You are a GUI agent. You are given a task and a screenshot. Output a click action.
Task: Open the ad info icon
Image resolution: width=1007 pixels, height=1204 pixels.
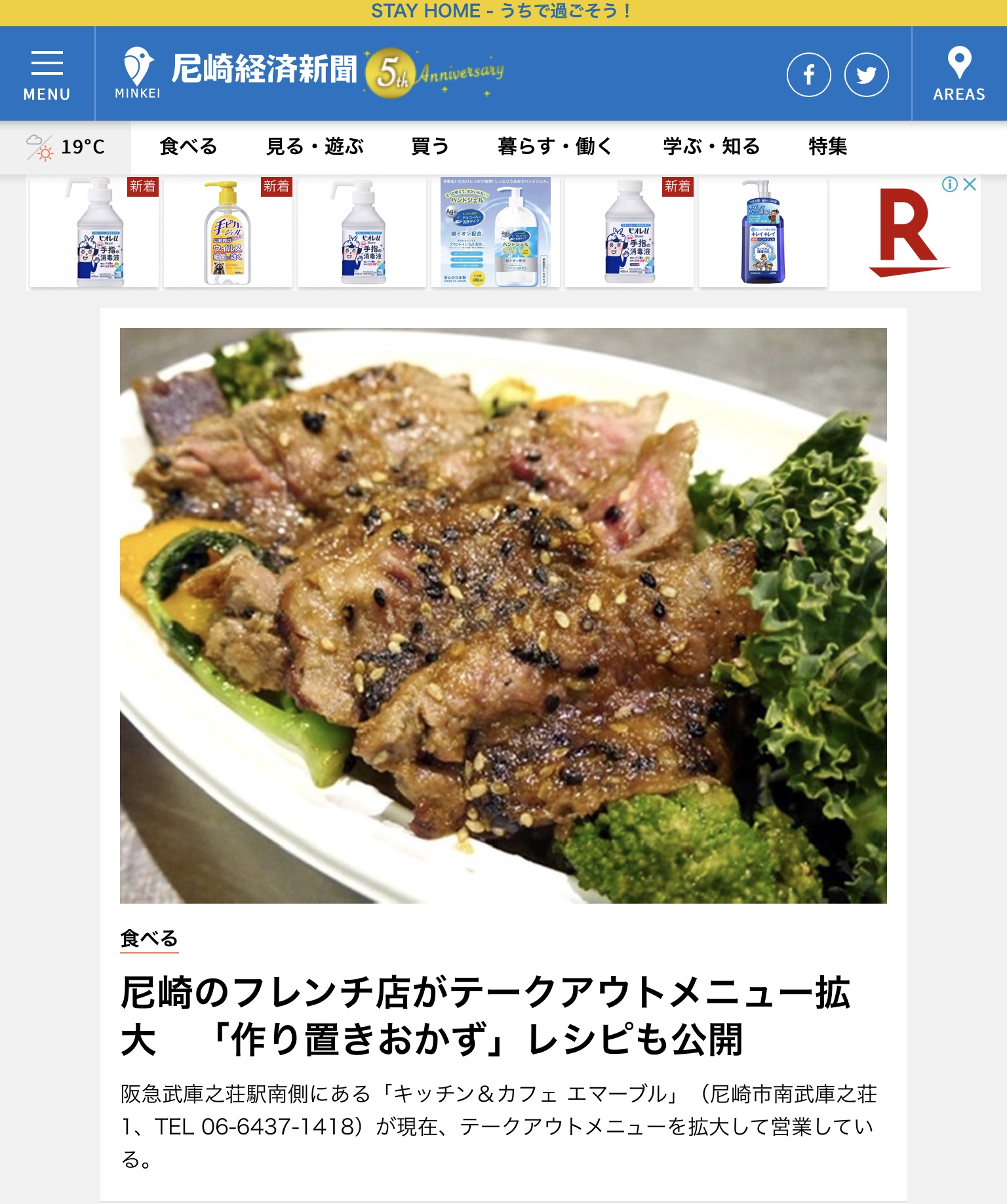tap(949, 184)
